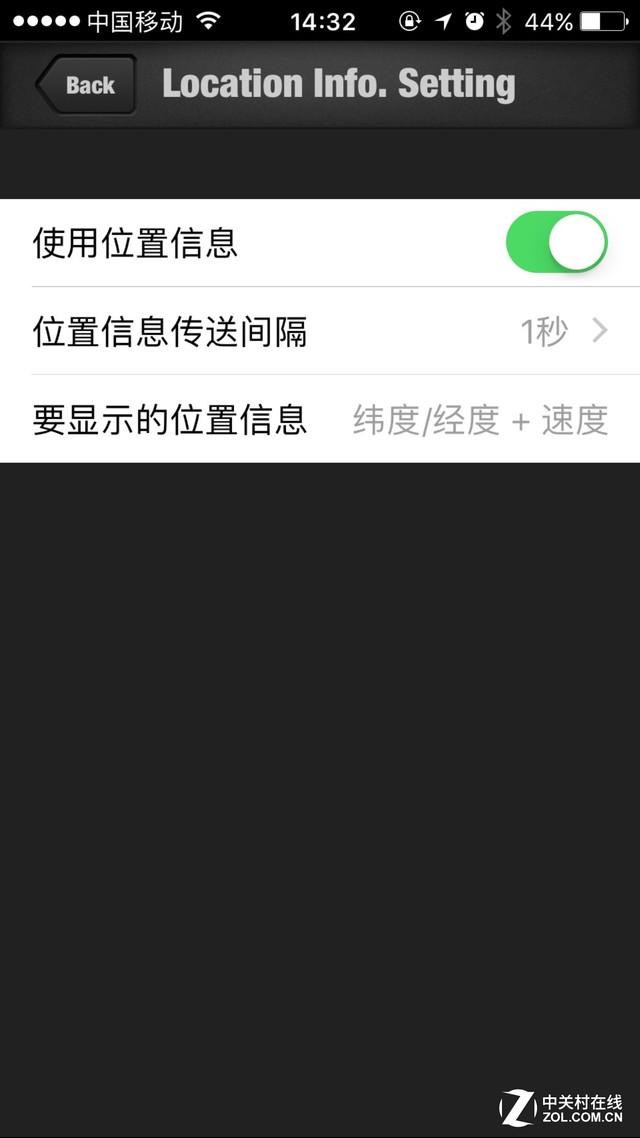Go back using the Back button
This screenshot has width=640, height=1138.
[86, 85]
